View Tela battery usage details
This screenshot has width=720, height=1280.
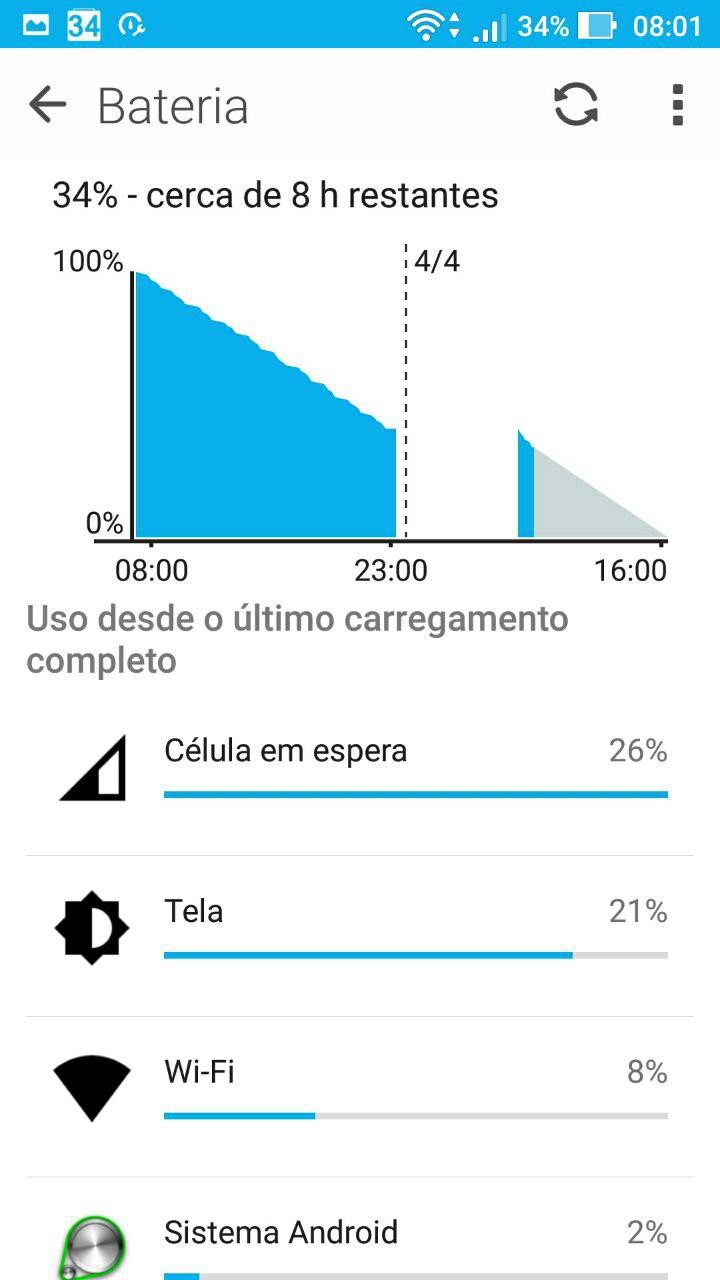[x=360, y=936]
